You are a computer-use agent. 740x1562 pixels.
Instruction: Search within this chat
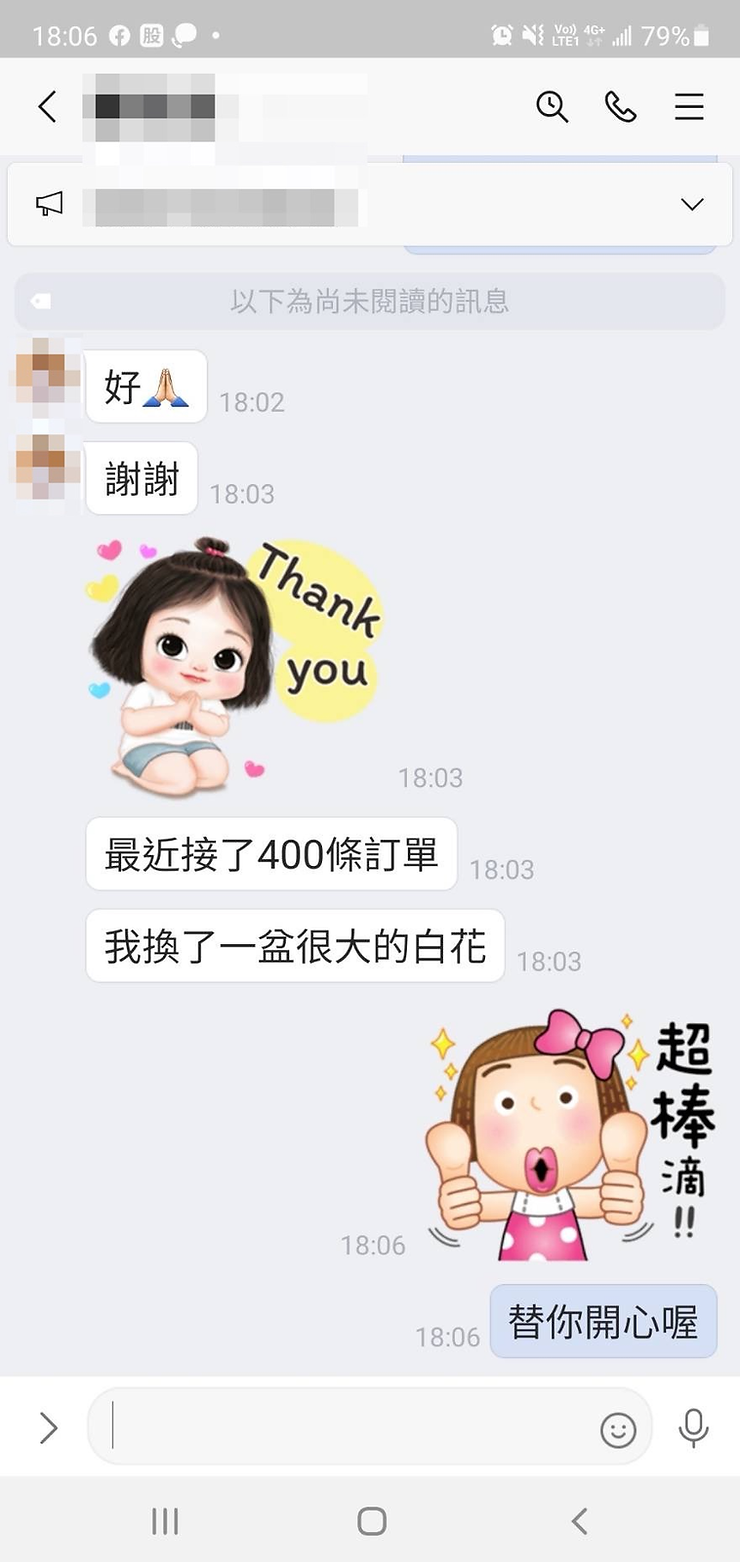552,106
